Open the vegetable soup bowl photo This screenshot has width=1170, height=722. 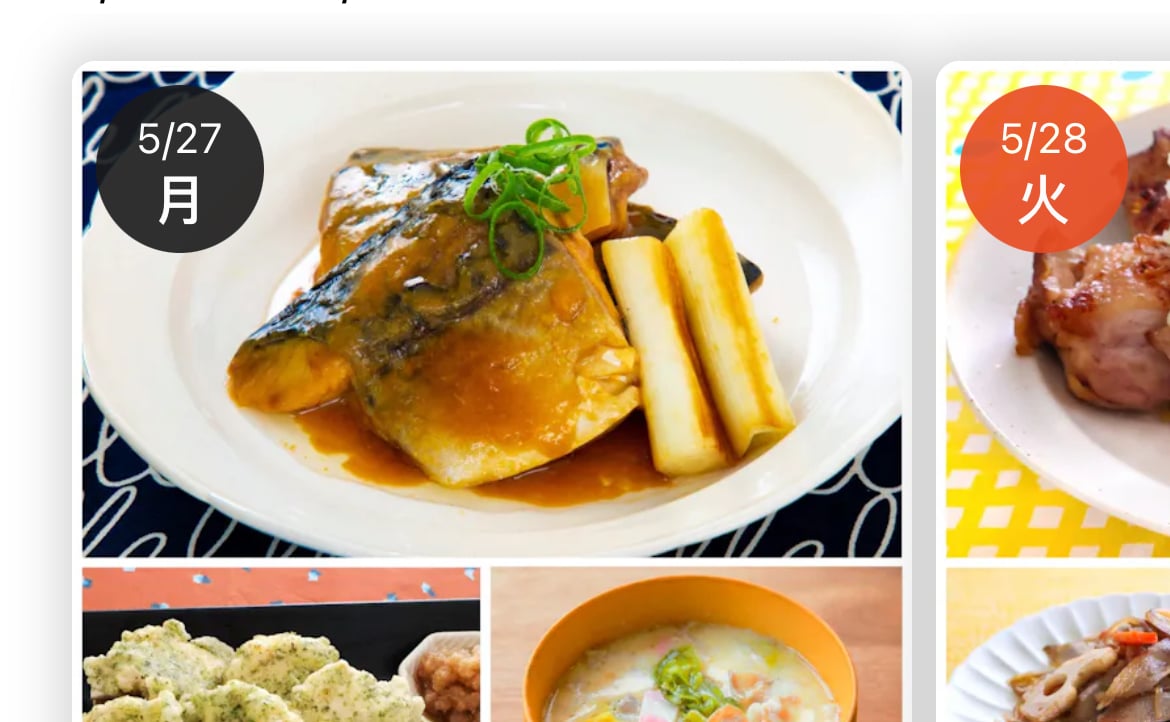point(696,645)
